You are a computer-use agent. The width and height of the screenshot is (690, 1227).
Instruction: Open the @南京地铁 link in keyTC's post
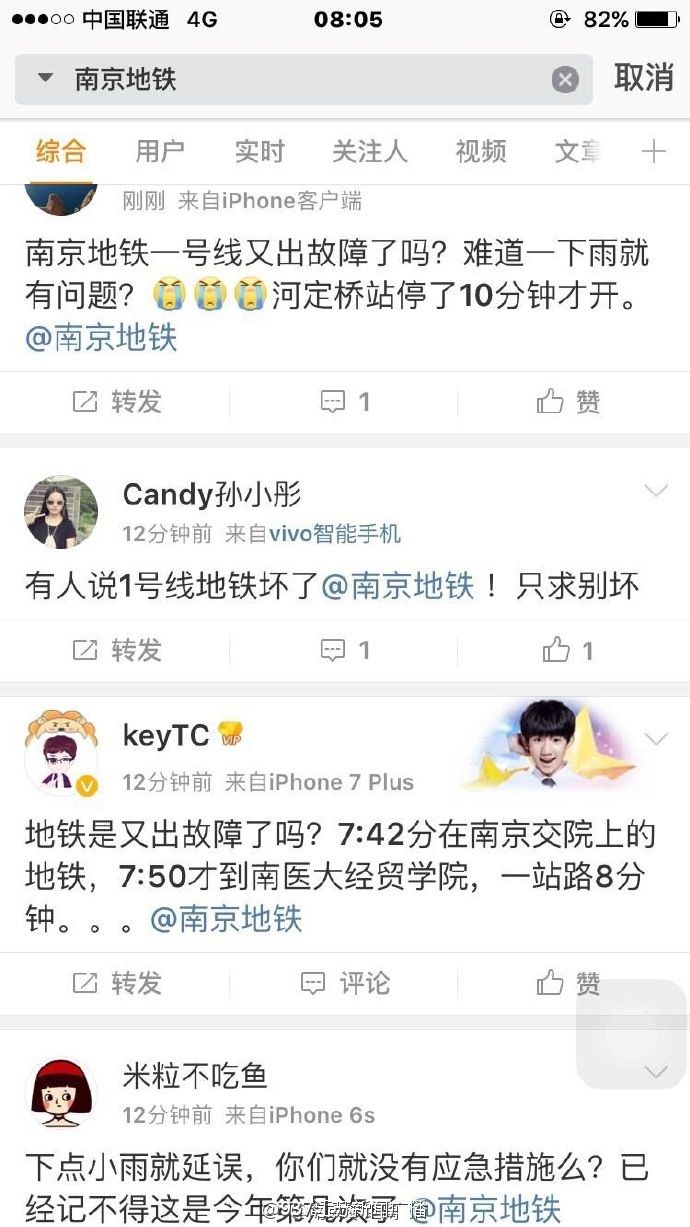(x=226, y=918)
